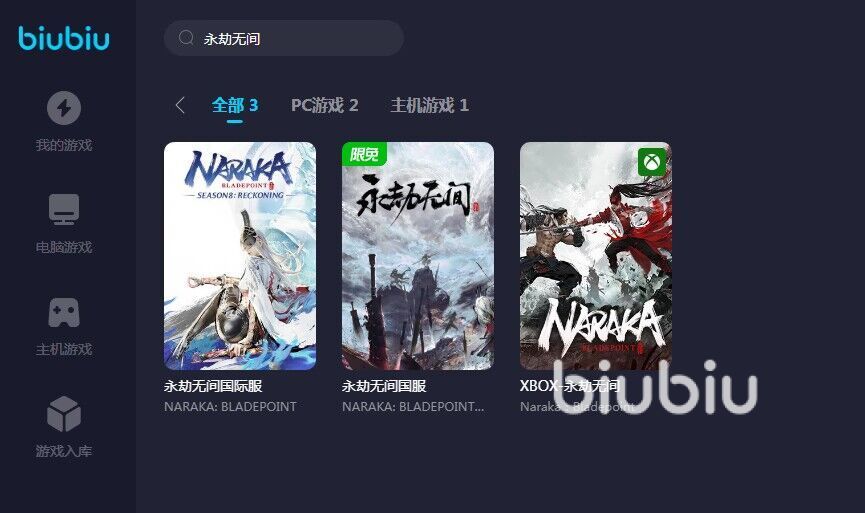865x513 pixels.
Task: Open the 永劫无间国际服 game card
Action: (240, 256)
